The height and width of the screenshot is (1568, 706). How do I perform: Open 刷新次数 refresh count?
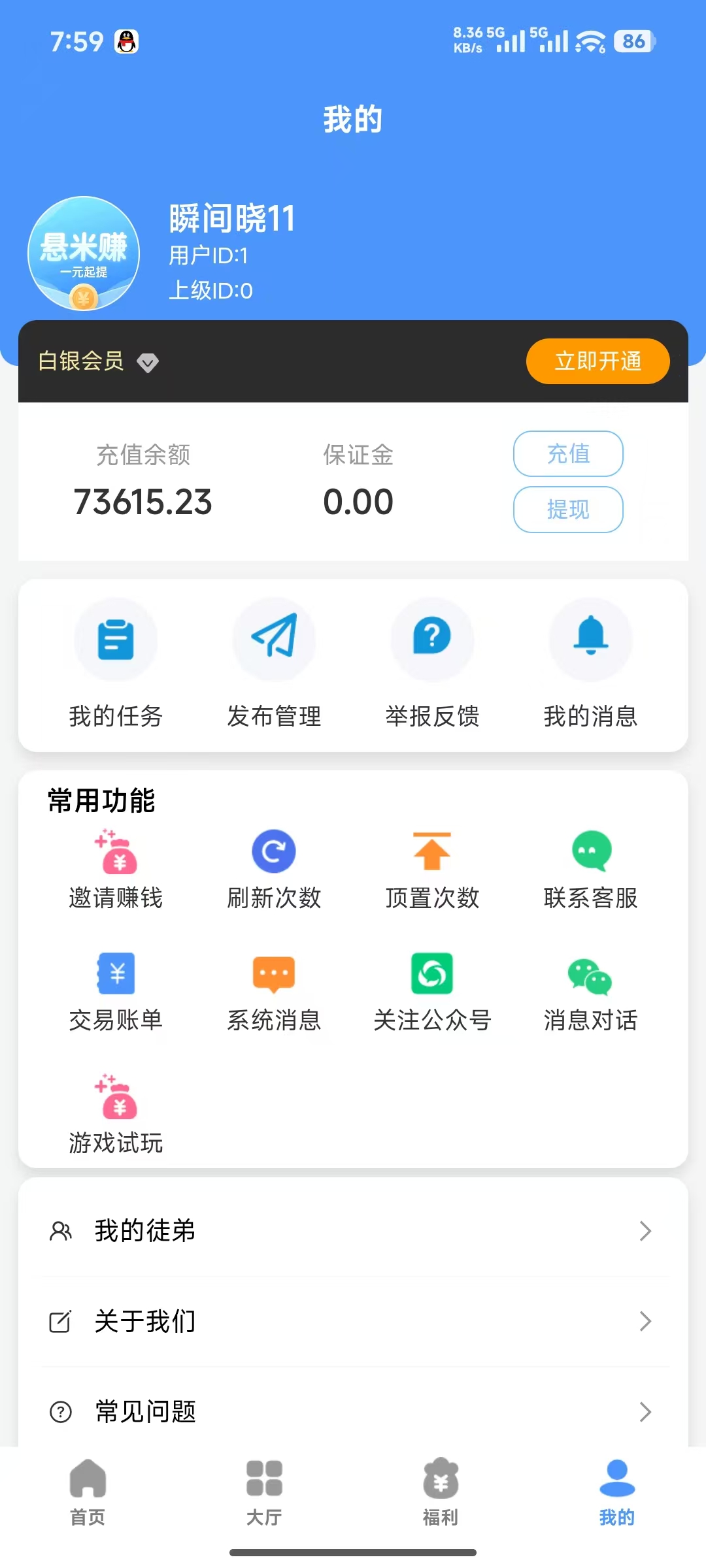[274, 870]
